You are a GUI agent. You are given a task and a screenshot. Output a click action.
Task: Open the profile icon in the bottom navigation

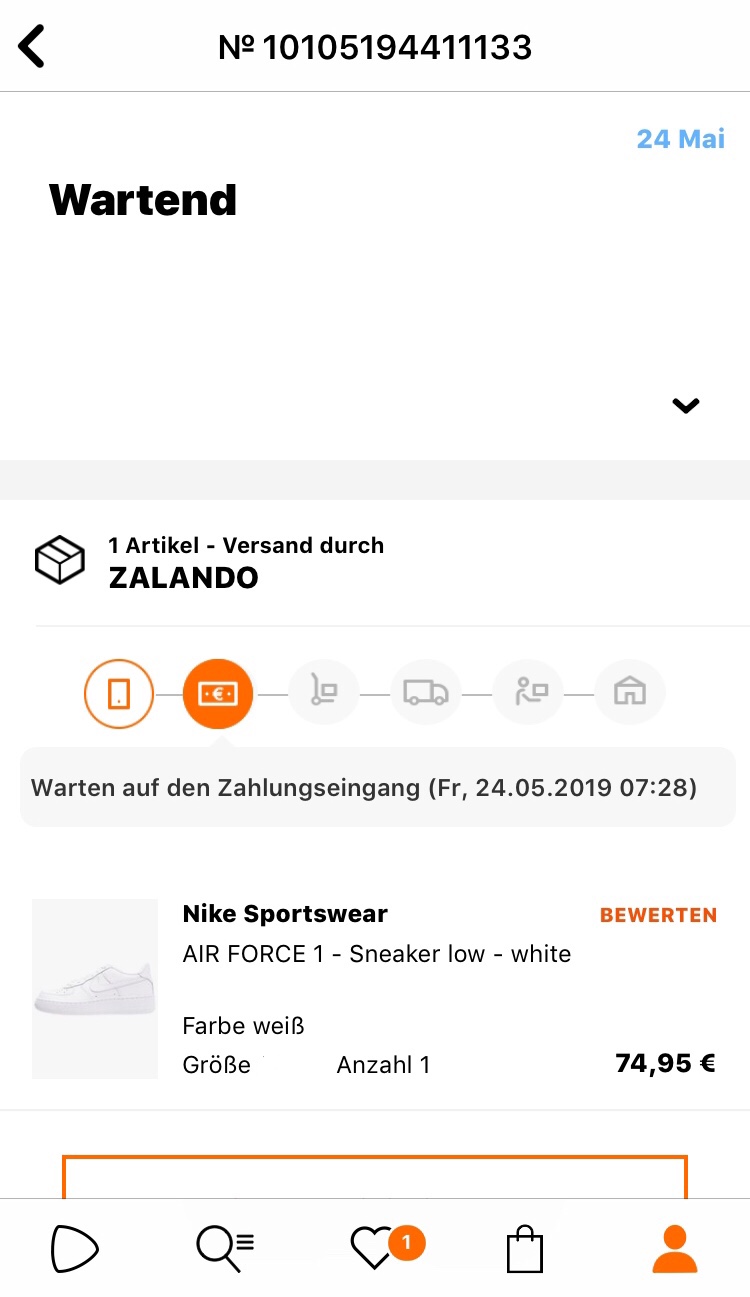pyautogui.click(x=674, y=1247)
